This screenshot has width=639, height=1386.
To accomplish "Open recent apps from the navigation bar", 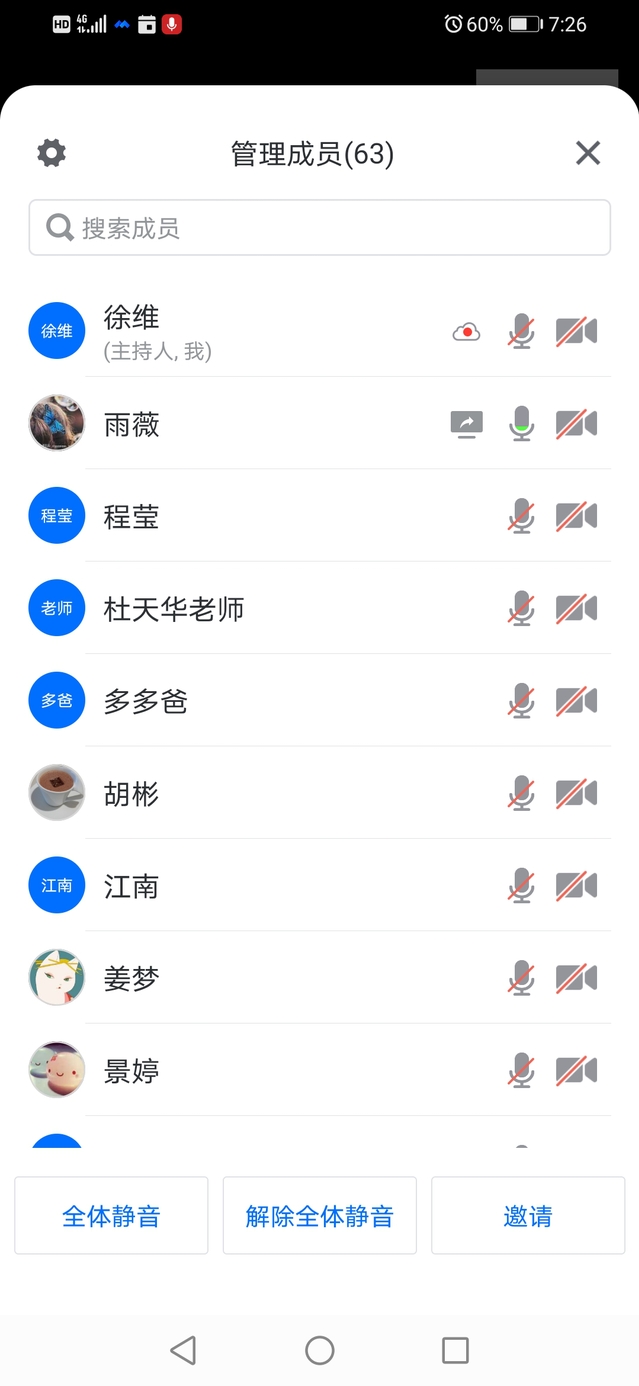I will [x=455, y=1350].
